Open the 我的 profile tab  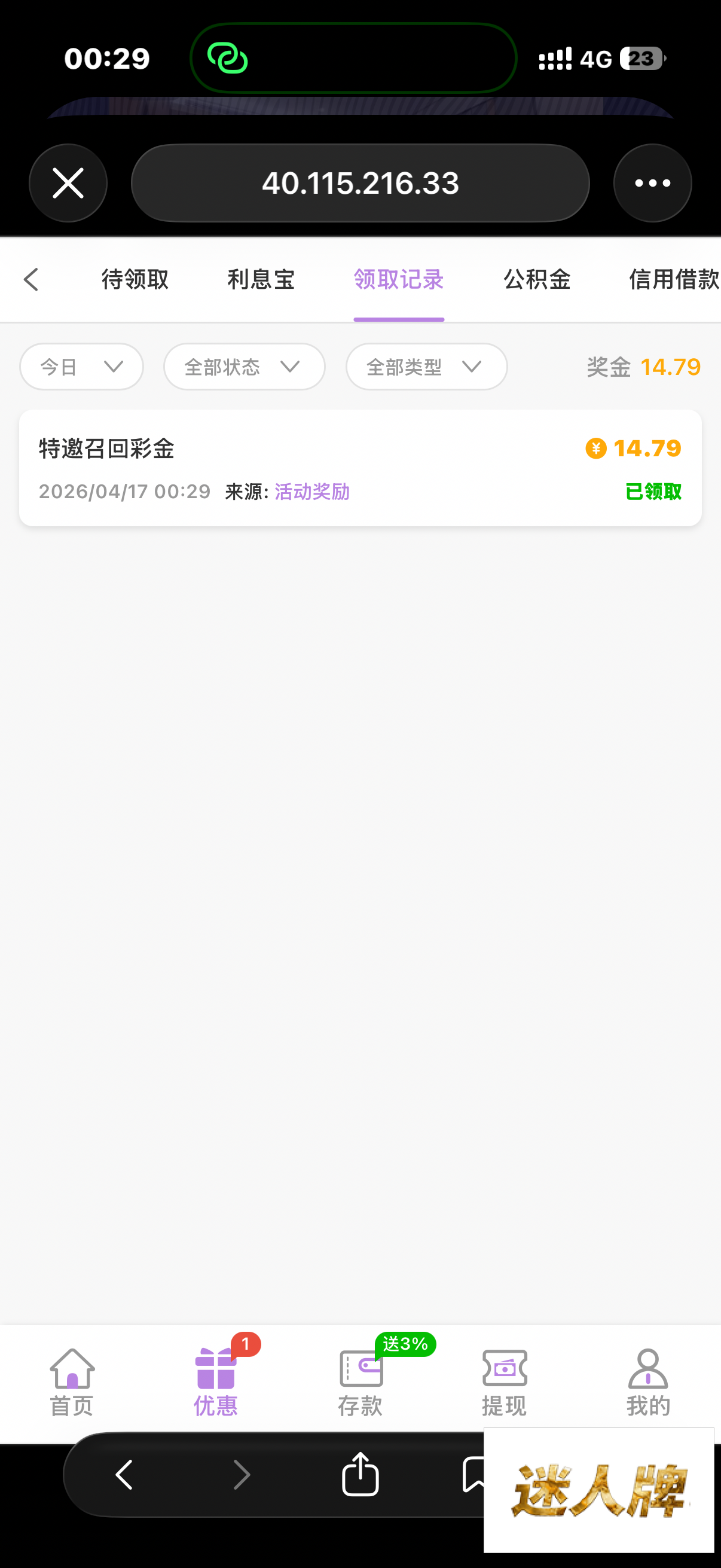point(648,1383)
